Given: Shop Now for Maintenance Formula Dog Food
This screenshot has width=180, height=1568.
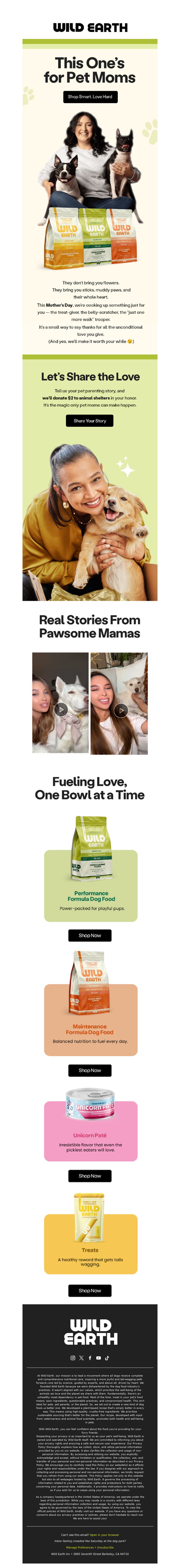Looking at the screenshot, I should click(90, 1070).
